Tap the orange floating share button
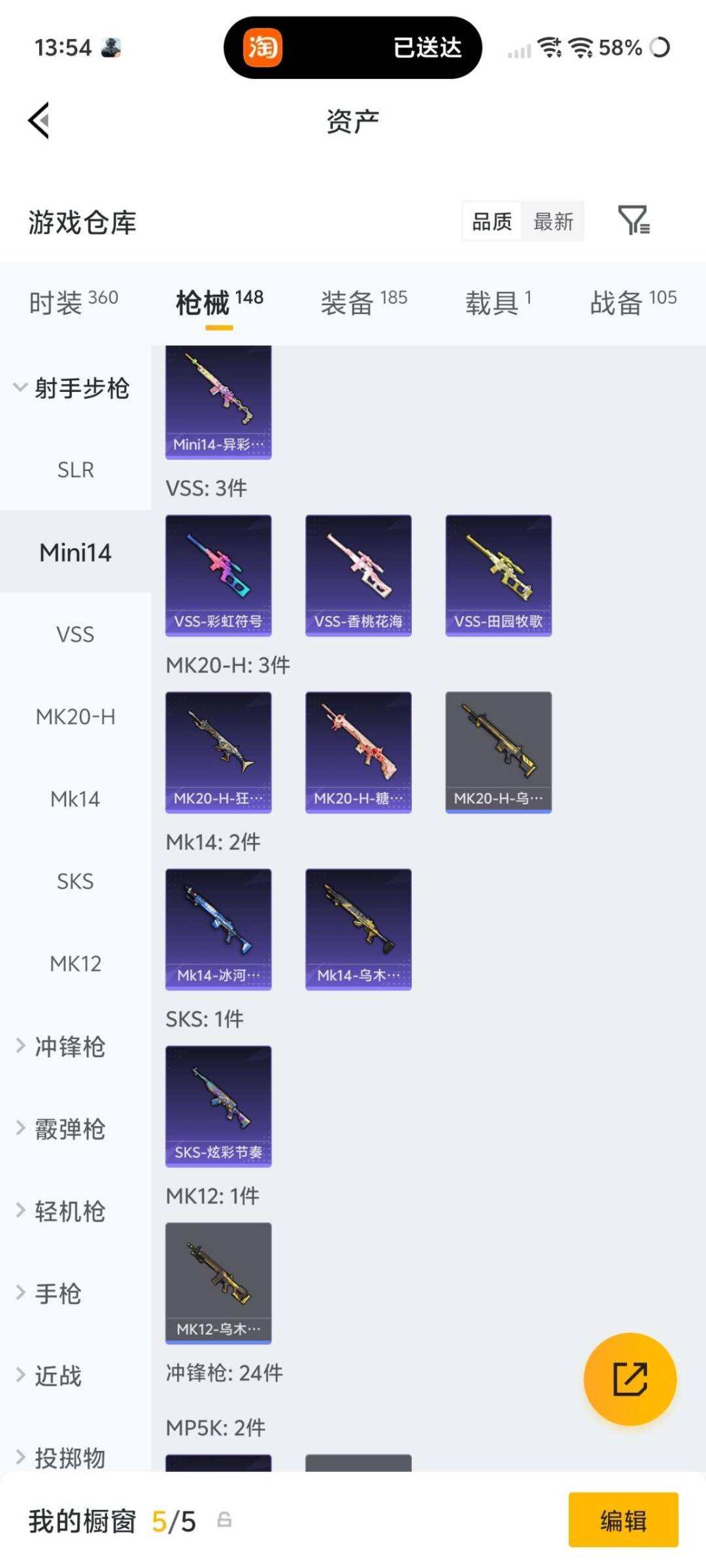Image resolution: width=706 pixels, height=1568 pixels. coord(630,1379)
